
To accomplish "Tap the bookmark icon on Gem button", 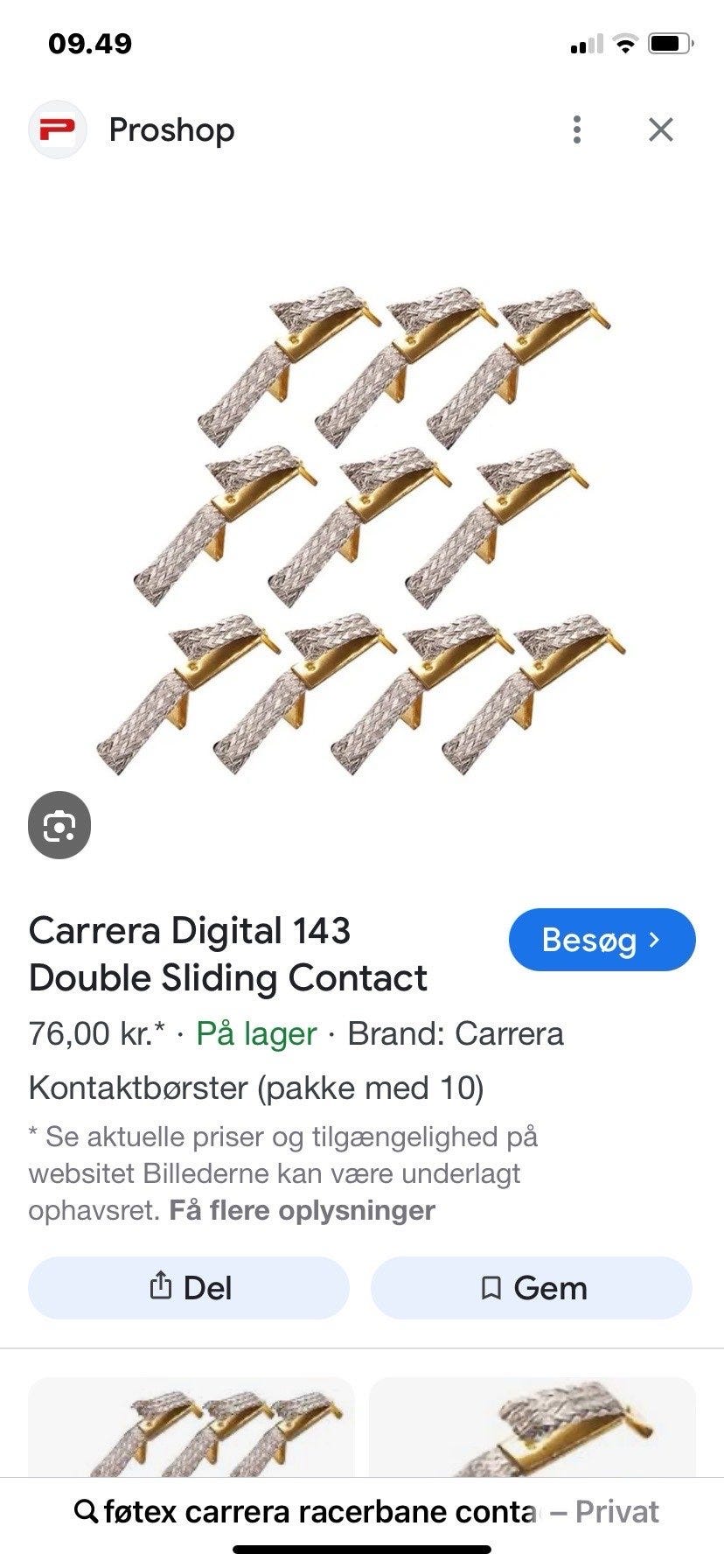I will coord(491,1287).
